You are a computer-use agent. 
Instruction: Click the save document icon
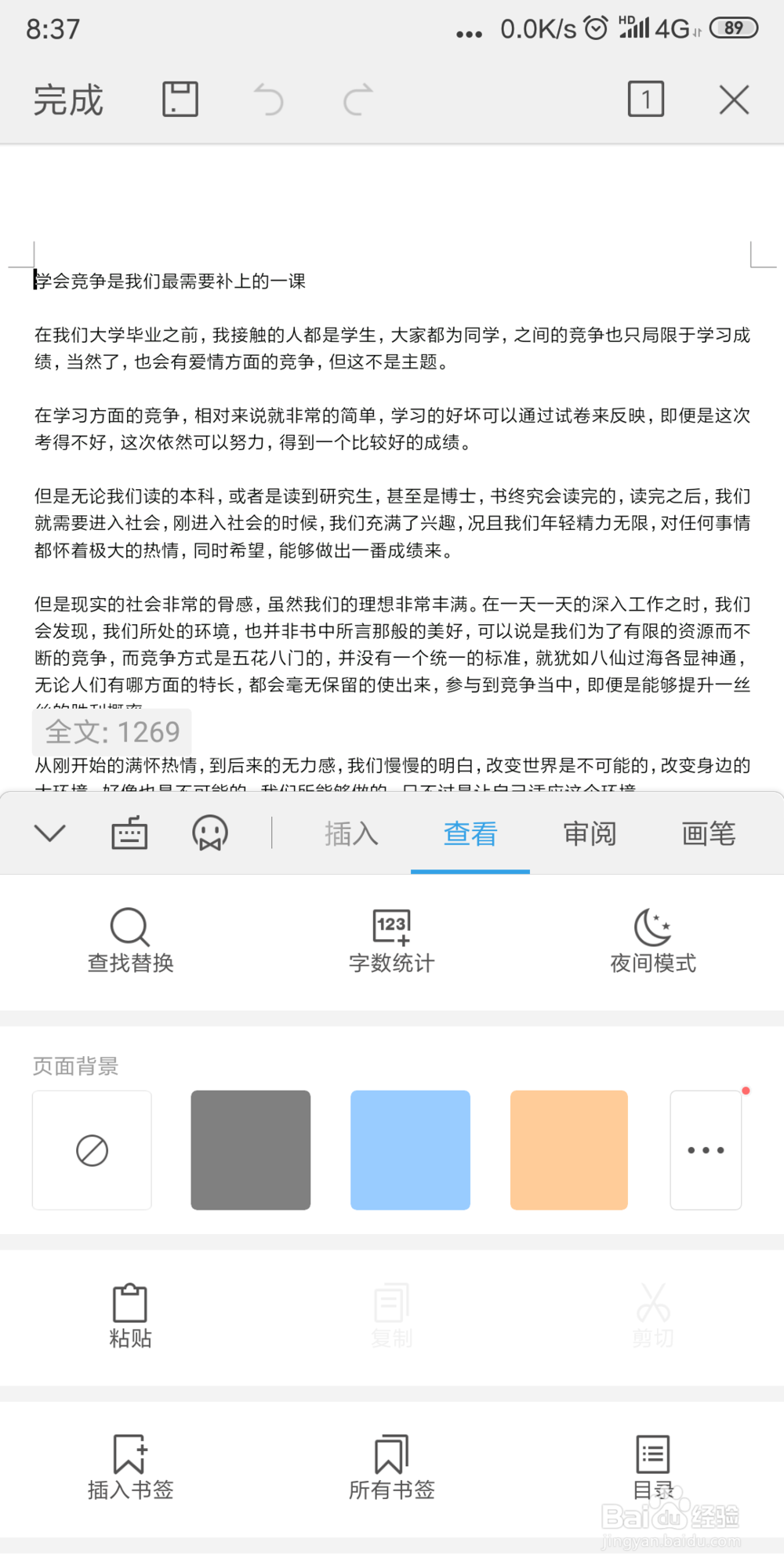[x=179, y=99]
